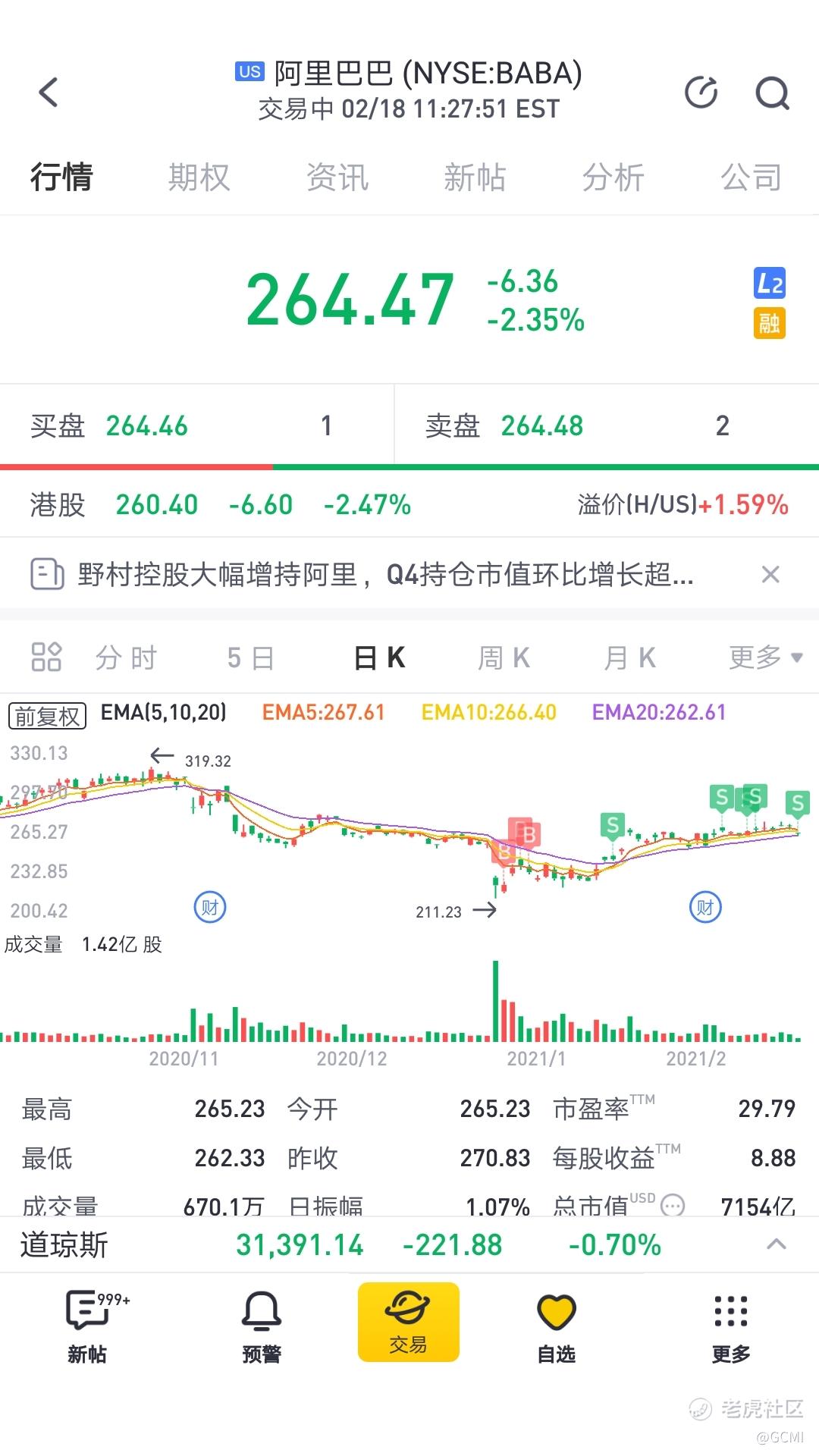Switch chart to 周K
The image size is (819, 1456).
click(504, 658)
